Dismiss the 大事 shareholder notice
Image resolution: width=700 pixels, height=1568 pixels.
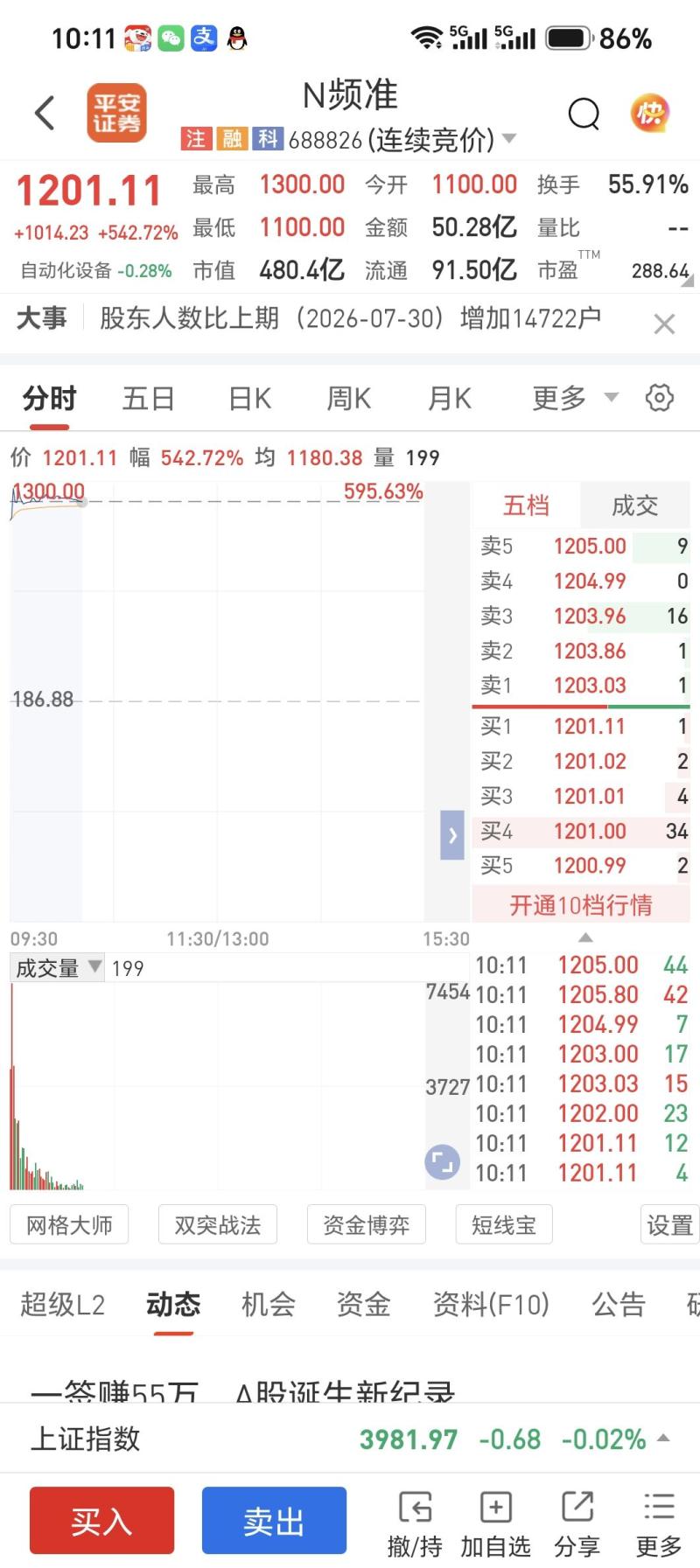(664, 324)
